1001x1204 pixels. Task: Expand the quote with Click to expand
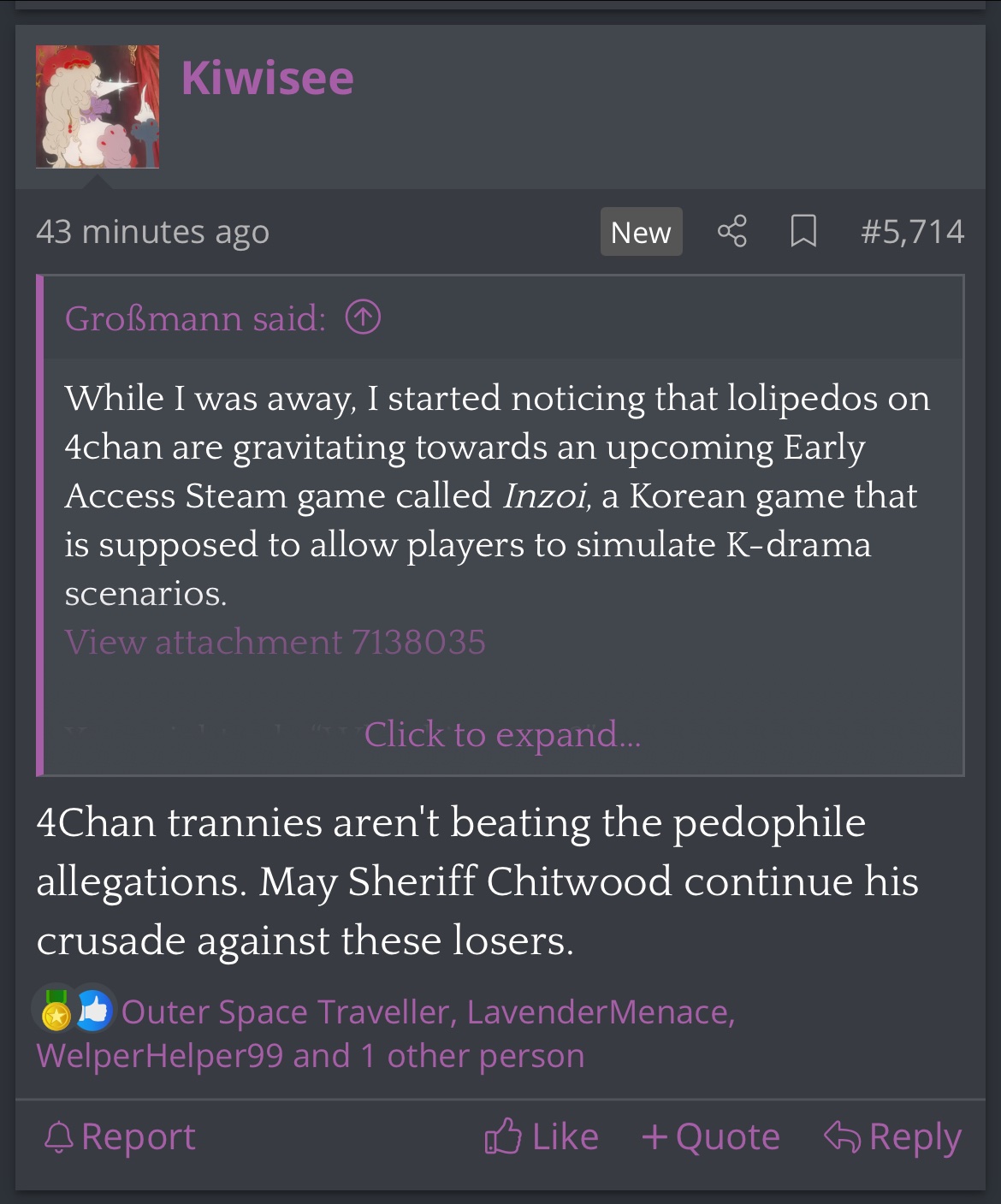click(x=502, y=734)
